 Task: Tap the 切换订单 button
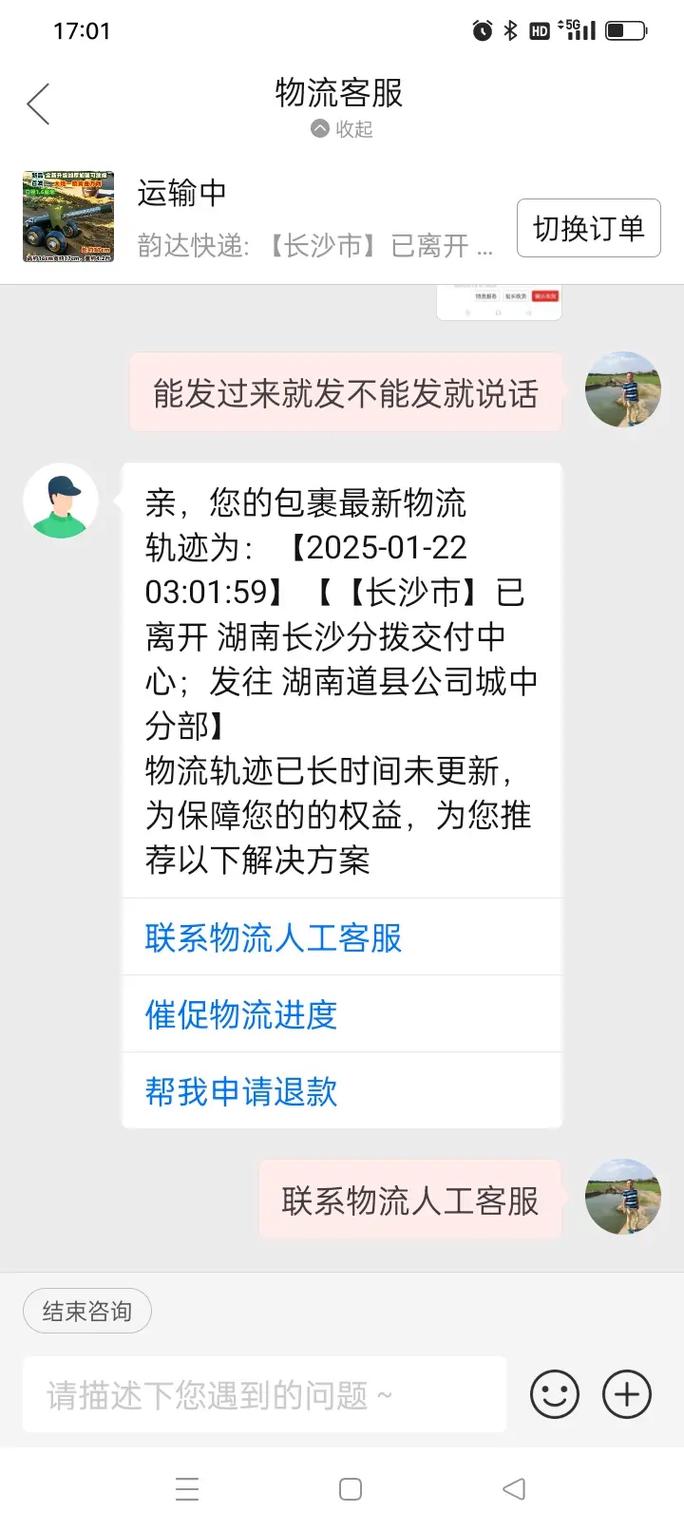point(588,228)
